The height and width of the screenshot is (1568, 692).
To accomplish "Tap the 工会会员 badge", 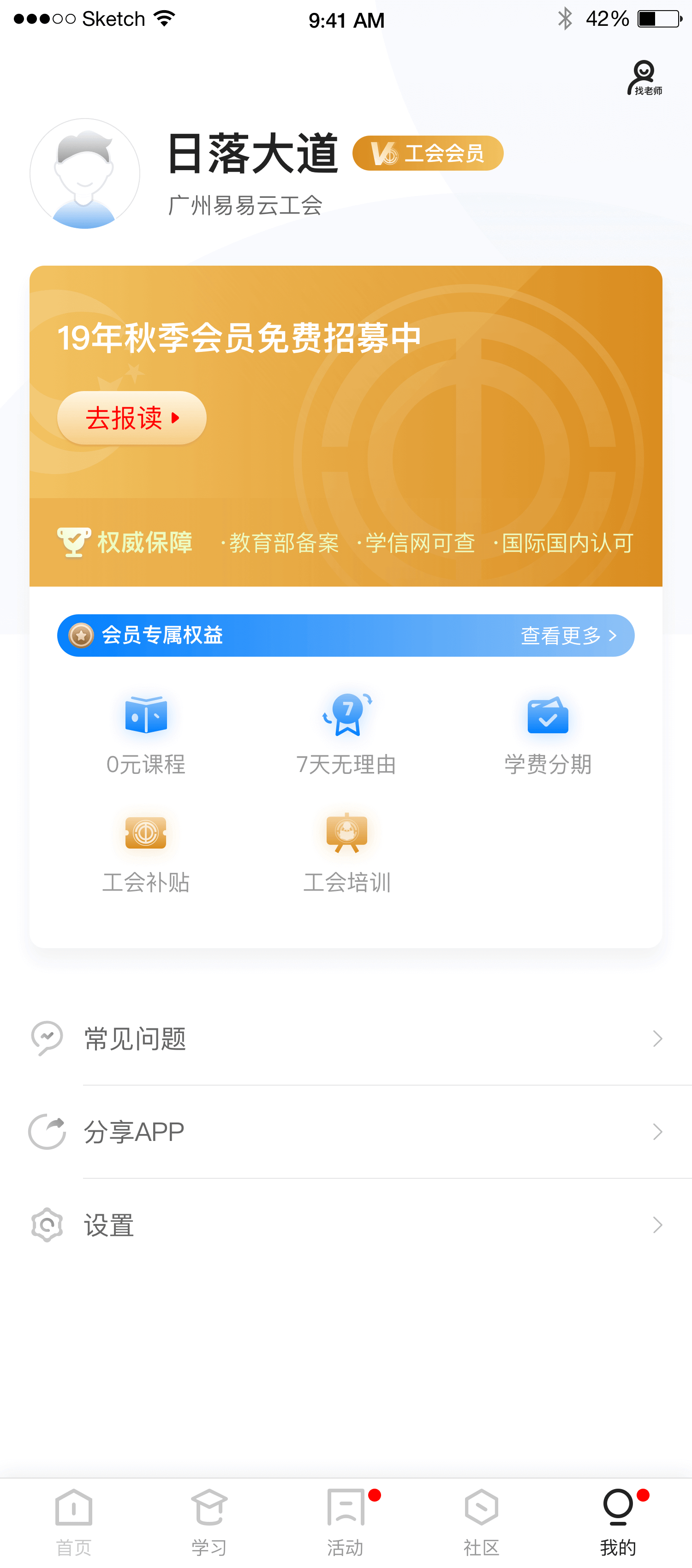I will (x=428, y=154).
